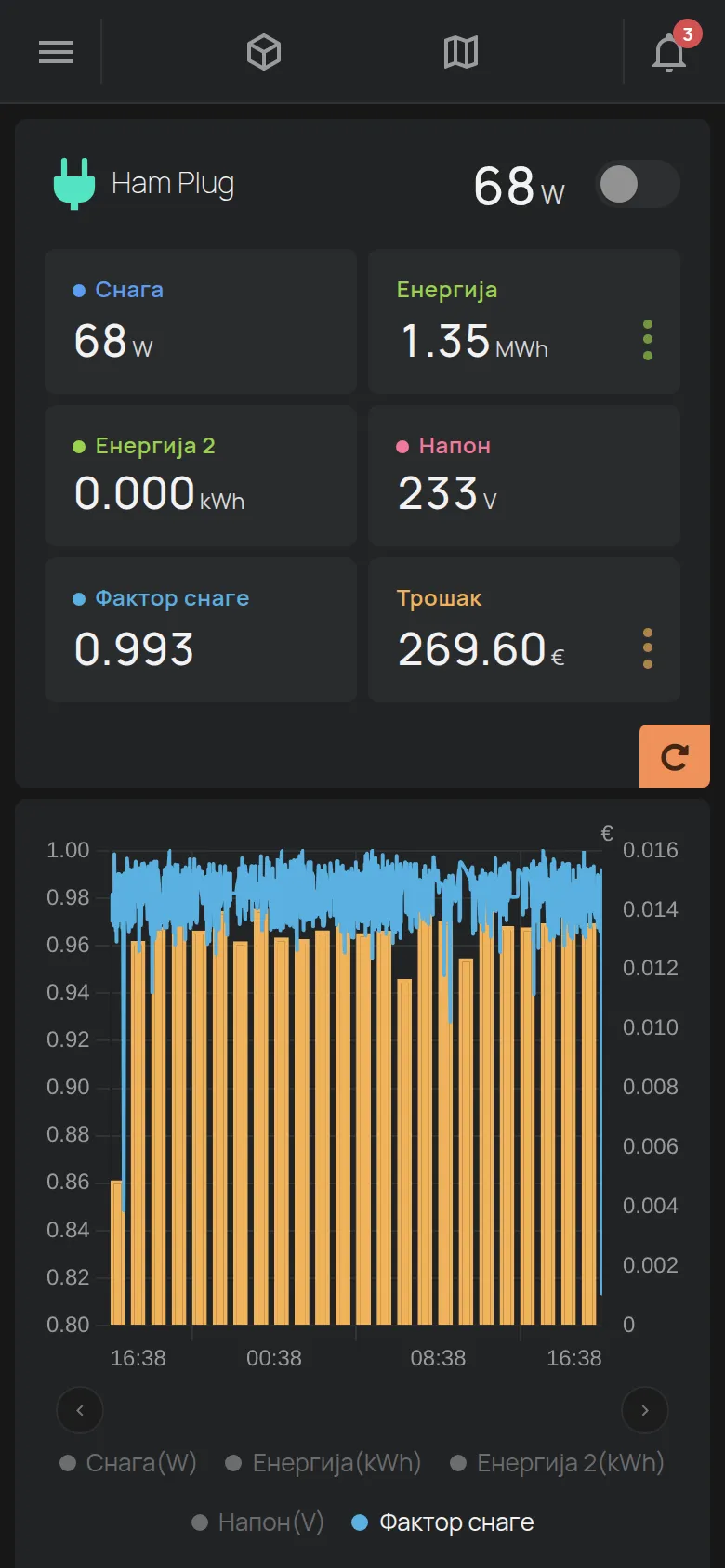Image resolution: width=725 pixels, height=1568 pixels.
Task: Open the notifications bell
Action: click(x=669, y=52)
